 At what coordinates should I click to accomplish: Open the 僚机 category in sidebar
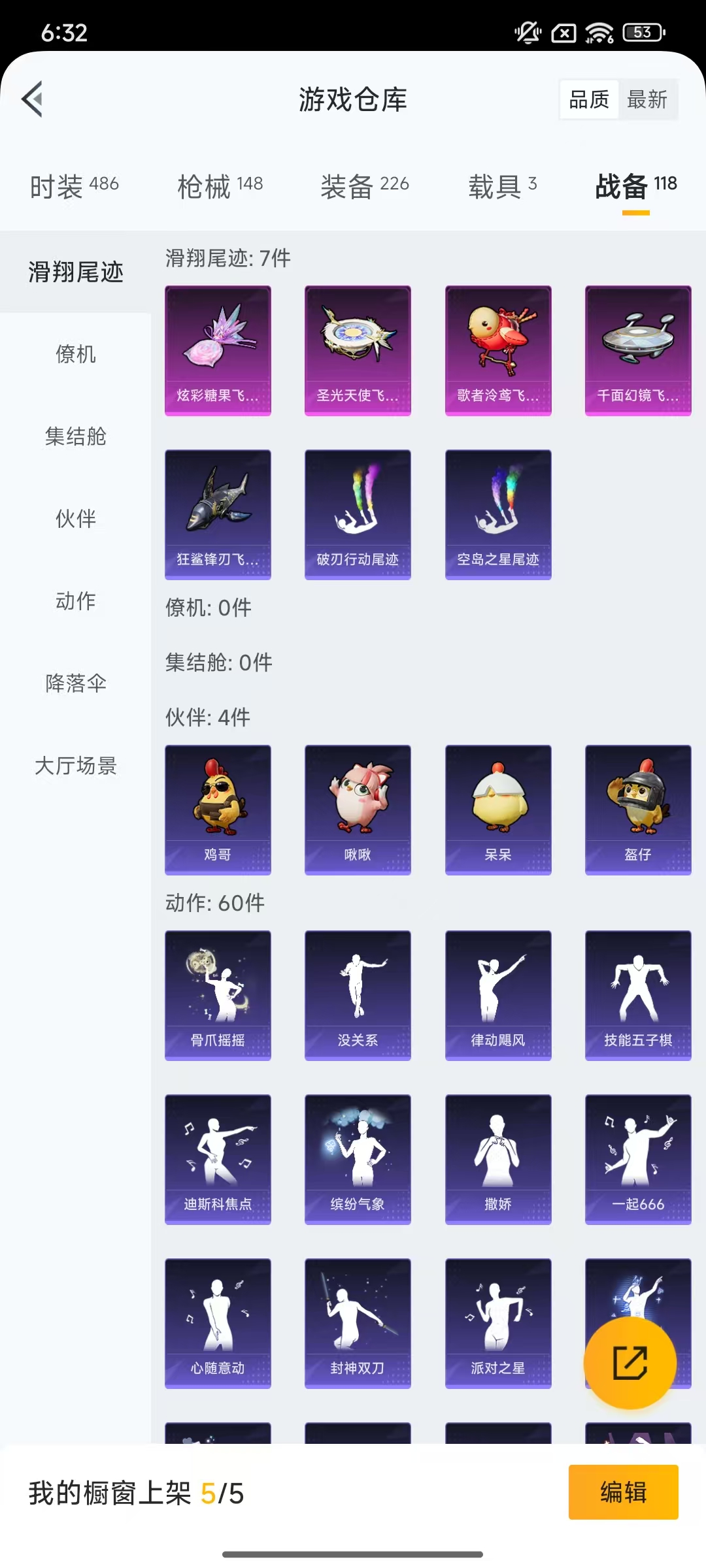pos(75,355)
